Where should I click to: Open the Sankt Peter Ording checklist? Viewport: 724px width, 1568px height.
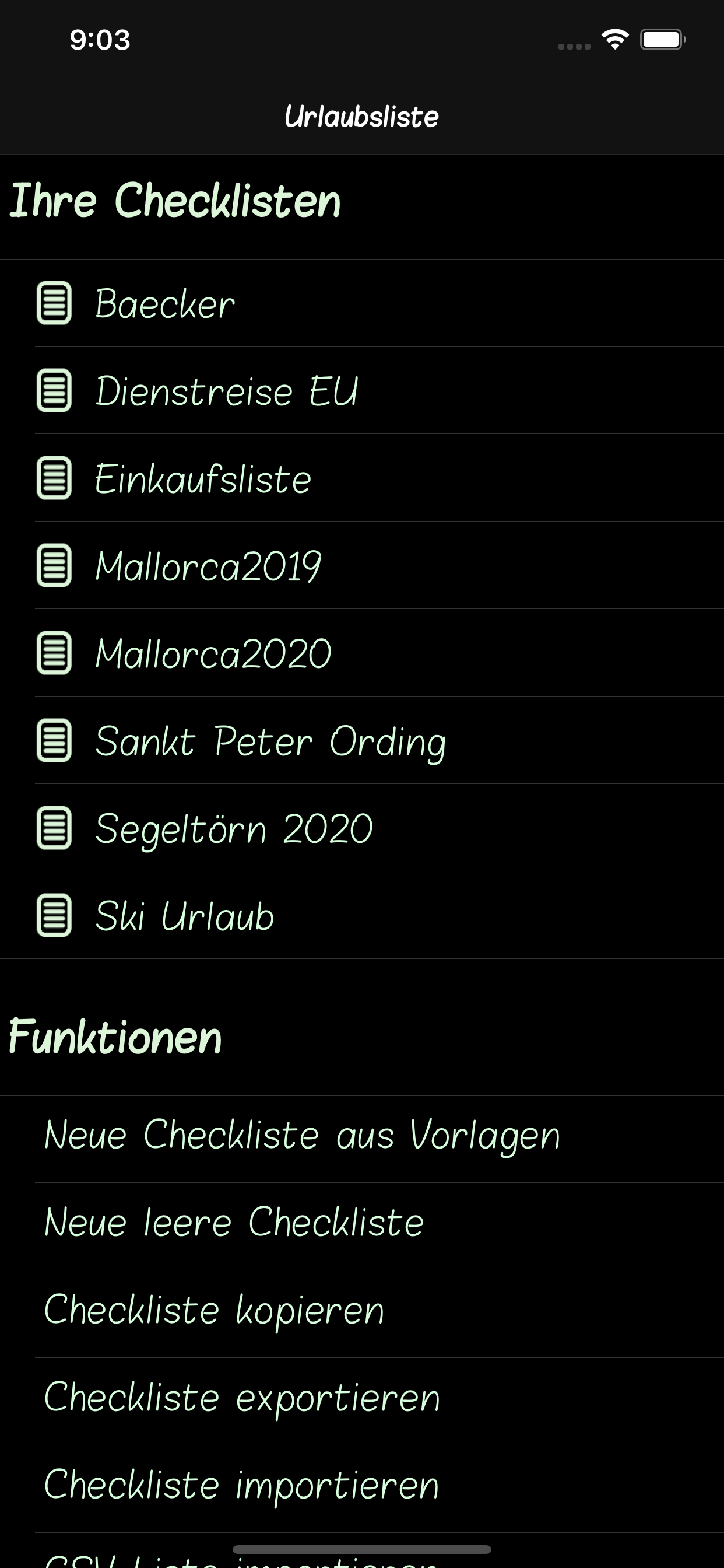[x=270, y=741]
